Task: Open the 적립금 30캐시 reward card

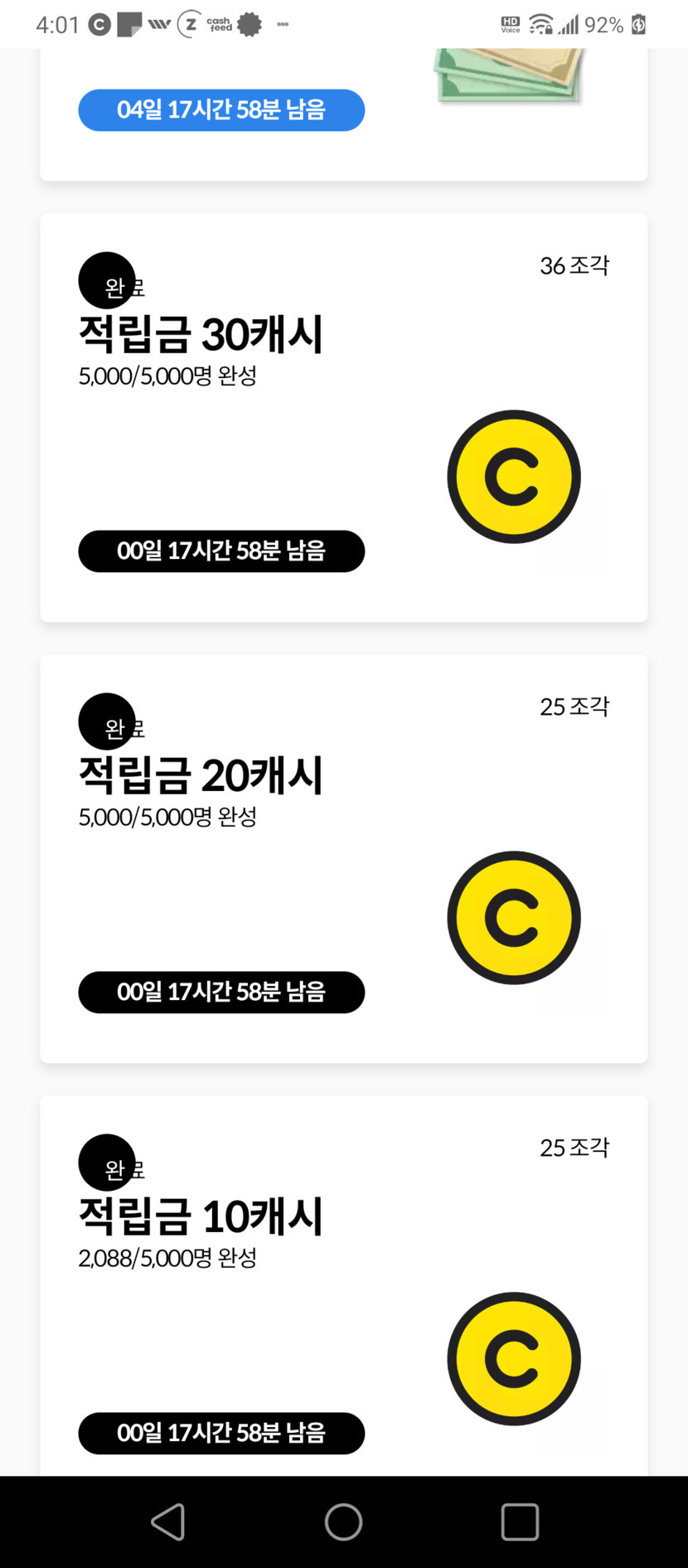Action: [x=343, y=418]
